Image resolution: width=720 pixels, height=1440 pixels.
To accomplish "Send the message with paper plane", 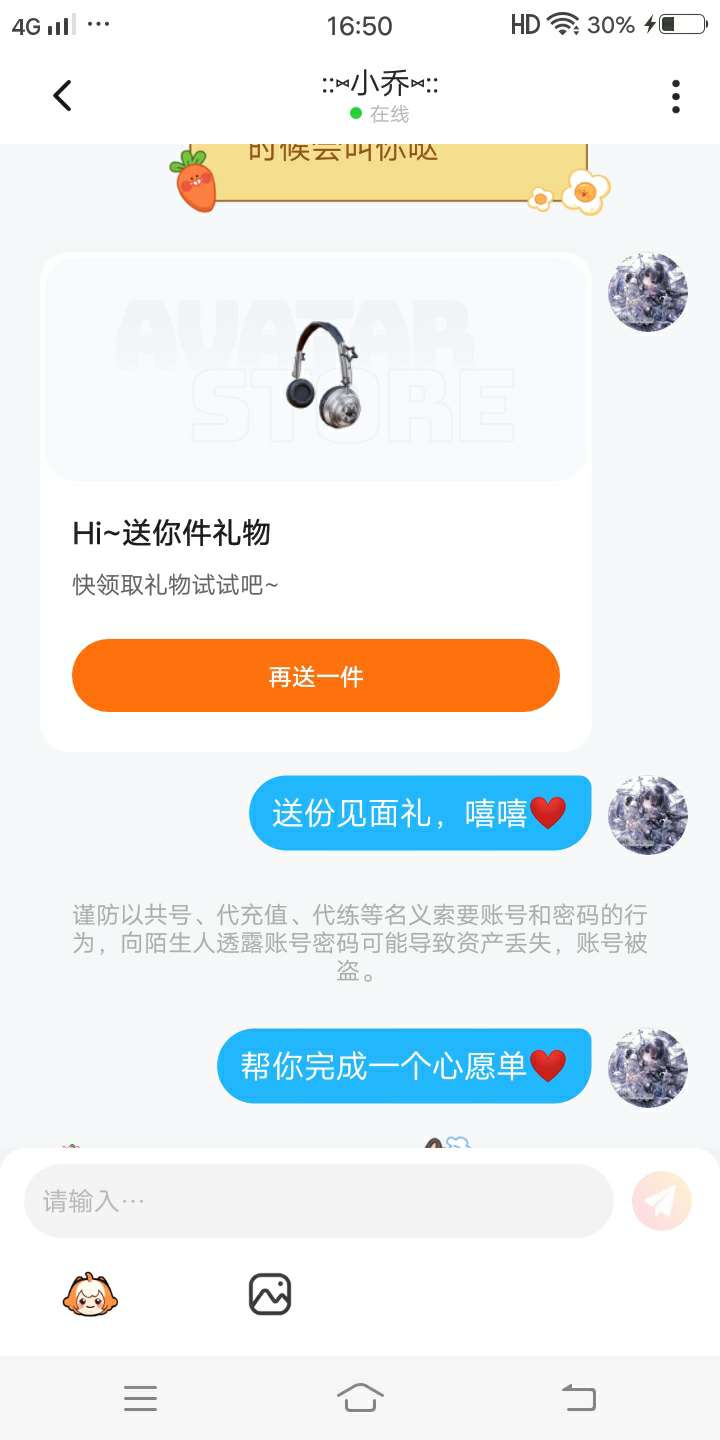I will (662, 1201).
